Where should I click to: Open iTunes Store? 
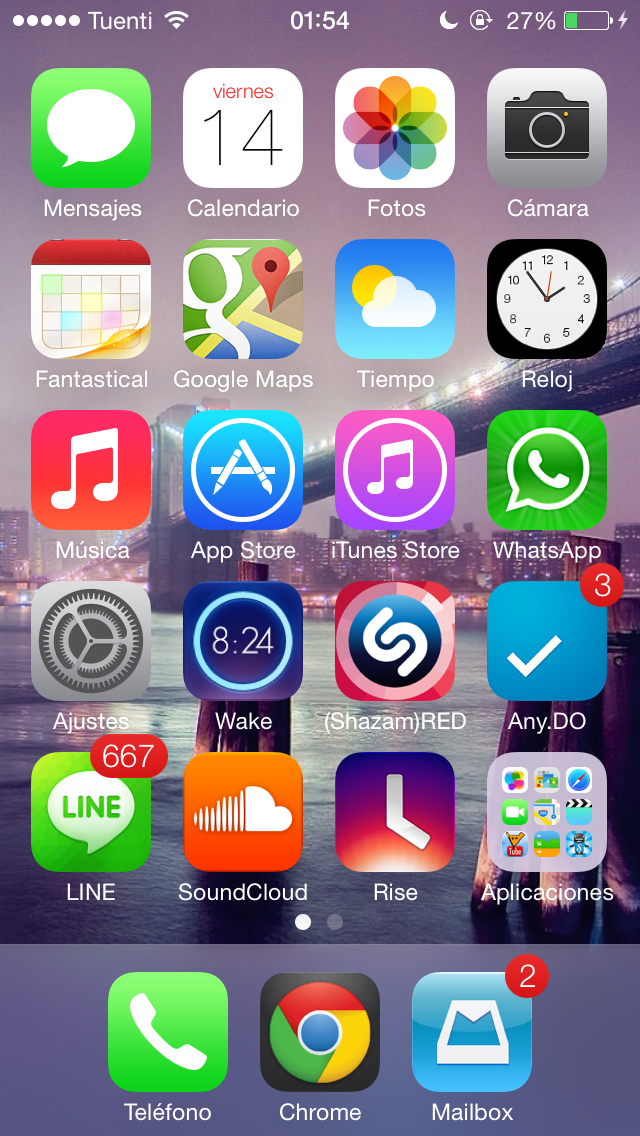[395, 470]
